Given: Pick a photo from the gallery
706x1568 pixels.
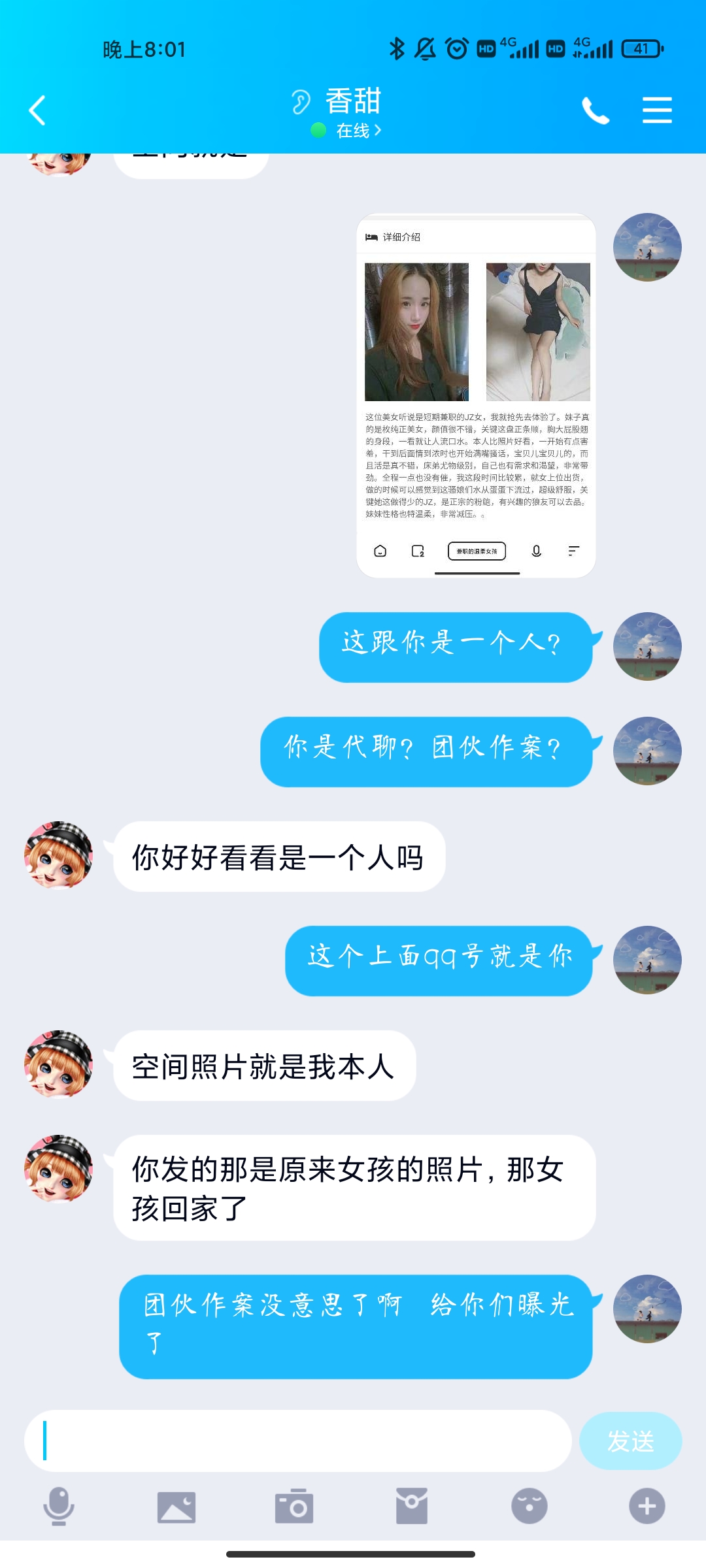Looking at the screenshot, I should pos(176,1506).
